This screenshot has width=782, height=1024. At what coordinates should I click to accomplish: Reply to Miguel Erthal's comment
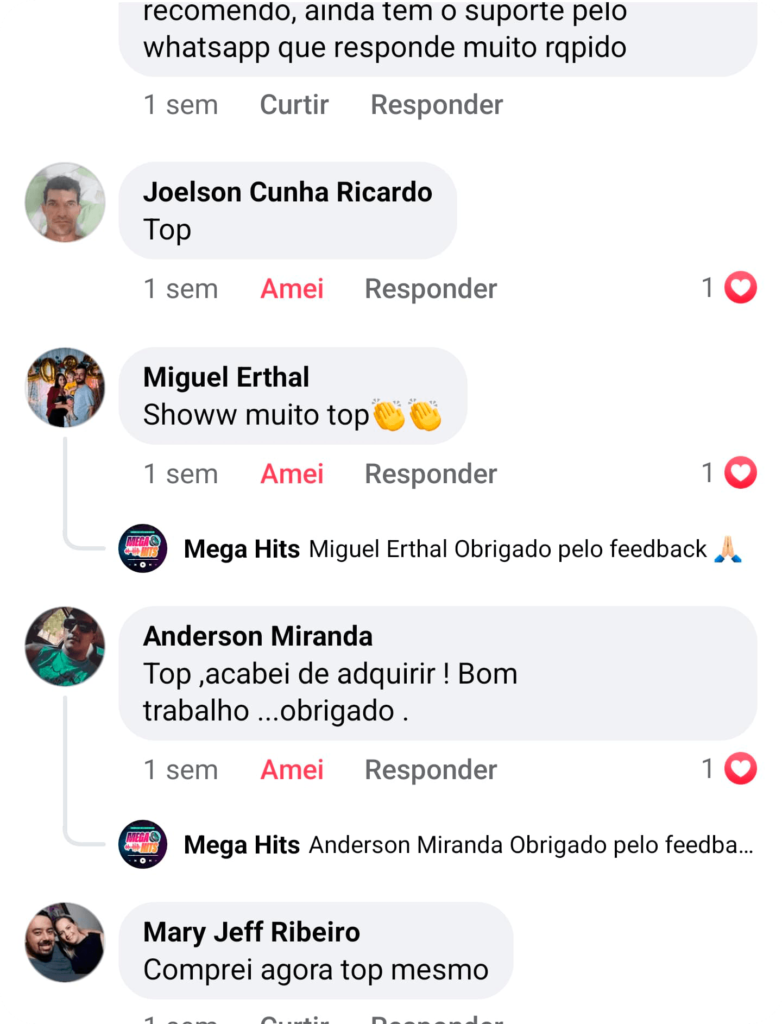(430, 474)
